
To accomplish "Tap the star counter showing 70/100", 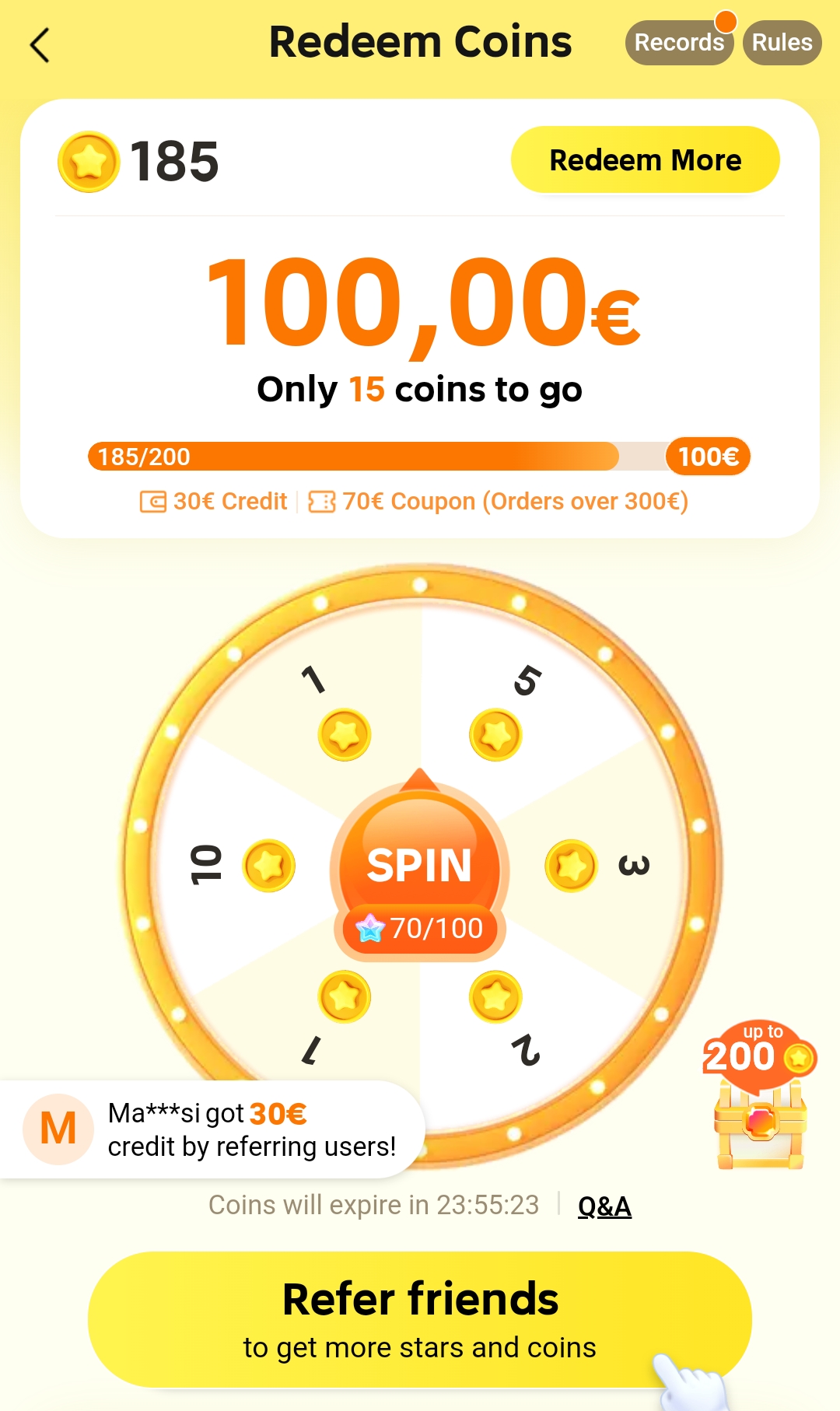I will coord(420,927).
